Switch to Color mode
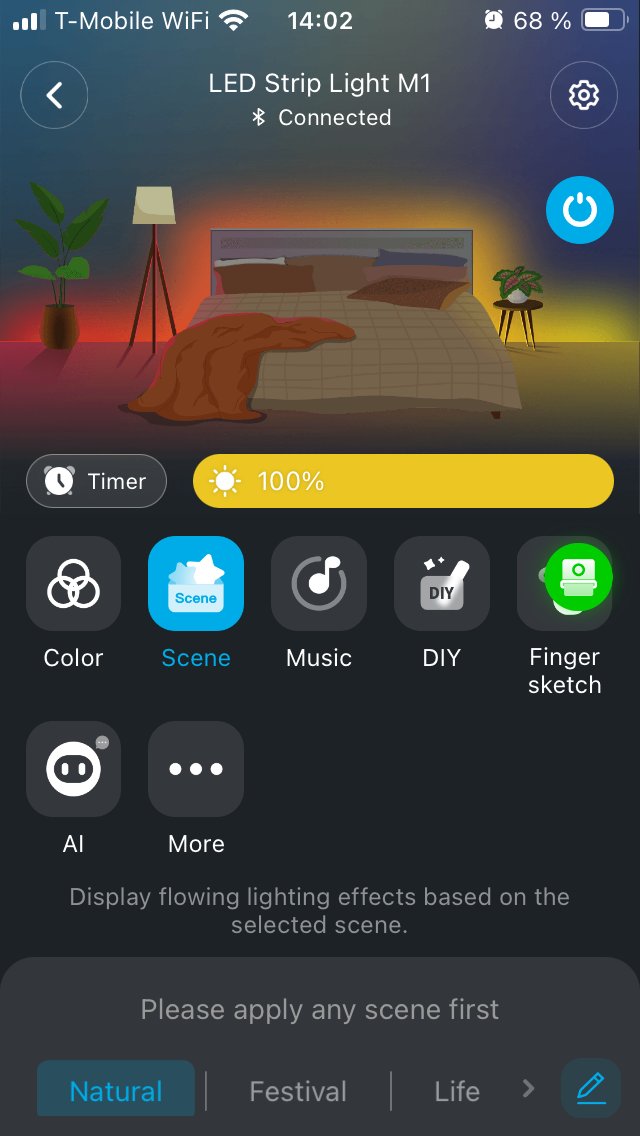This screenshot has width=640, height=1136. point(74,584)
